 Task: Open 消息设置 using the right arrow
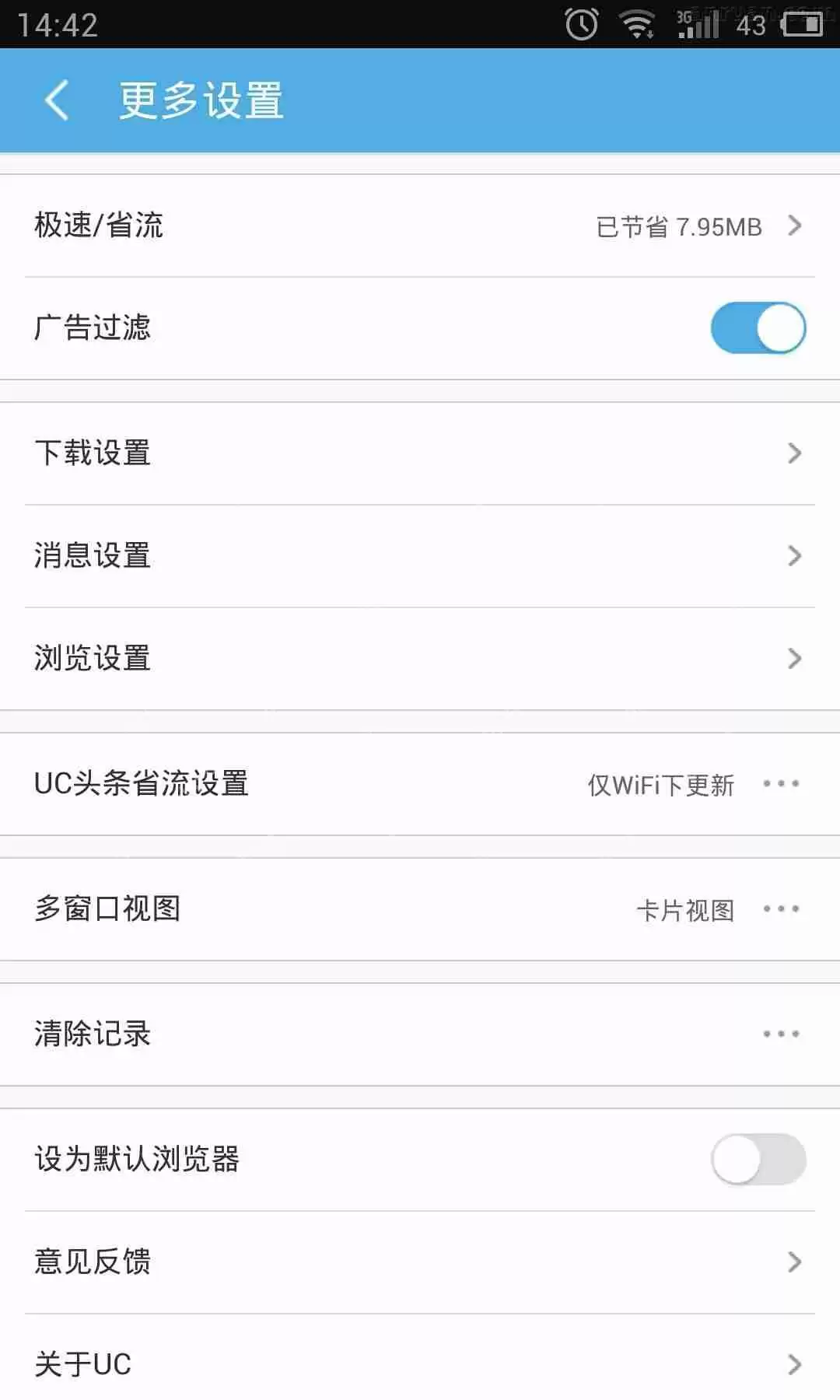click(x=794, y=555)
